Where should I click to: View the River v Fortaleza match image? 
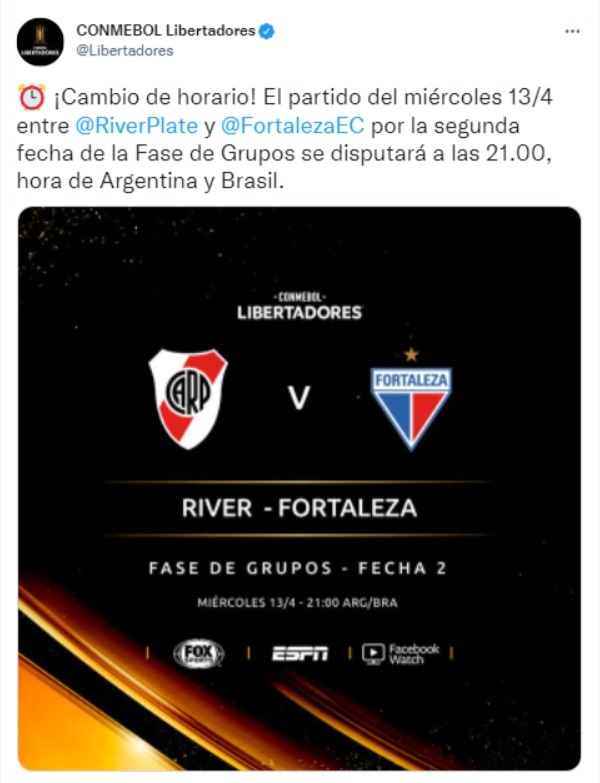click(x=299, y=487)
